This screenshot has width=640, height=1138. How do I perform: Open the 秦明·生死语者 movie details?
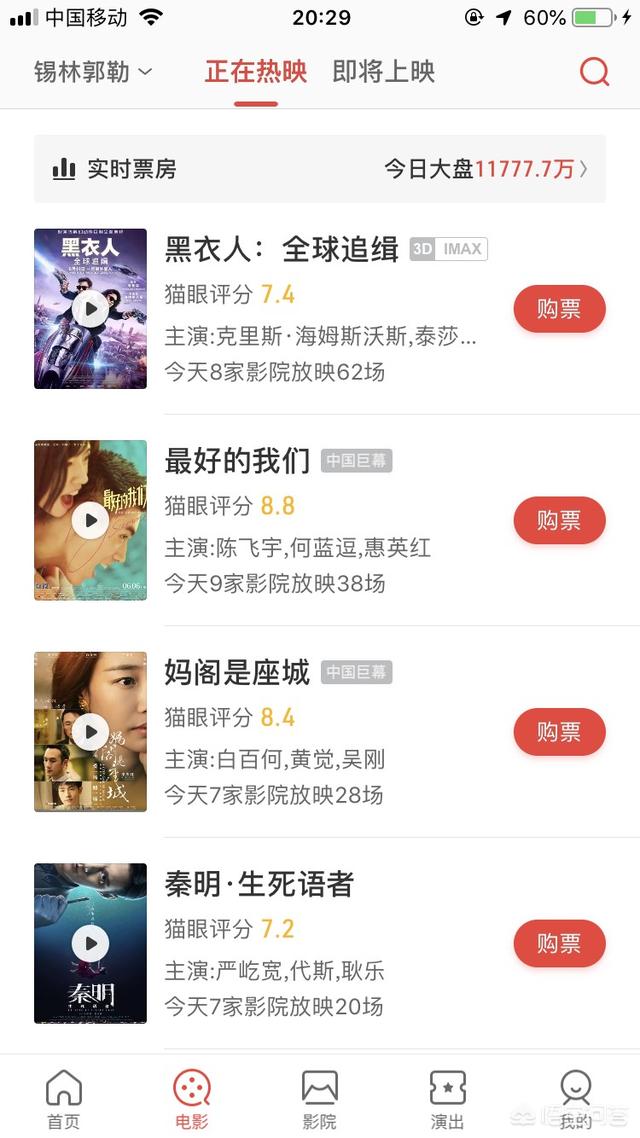[x=259, y=884]
